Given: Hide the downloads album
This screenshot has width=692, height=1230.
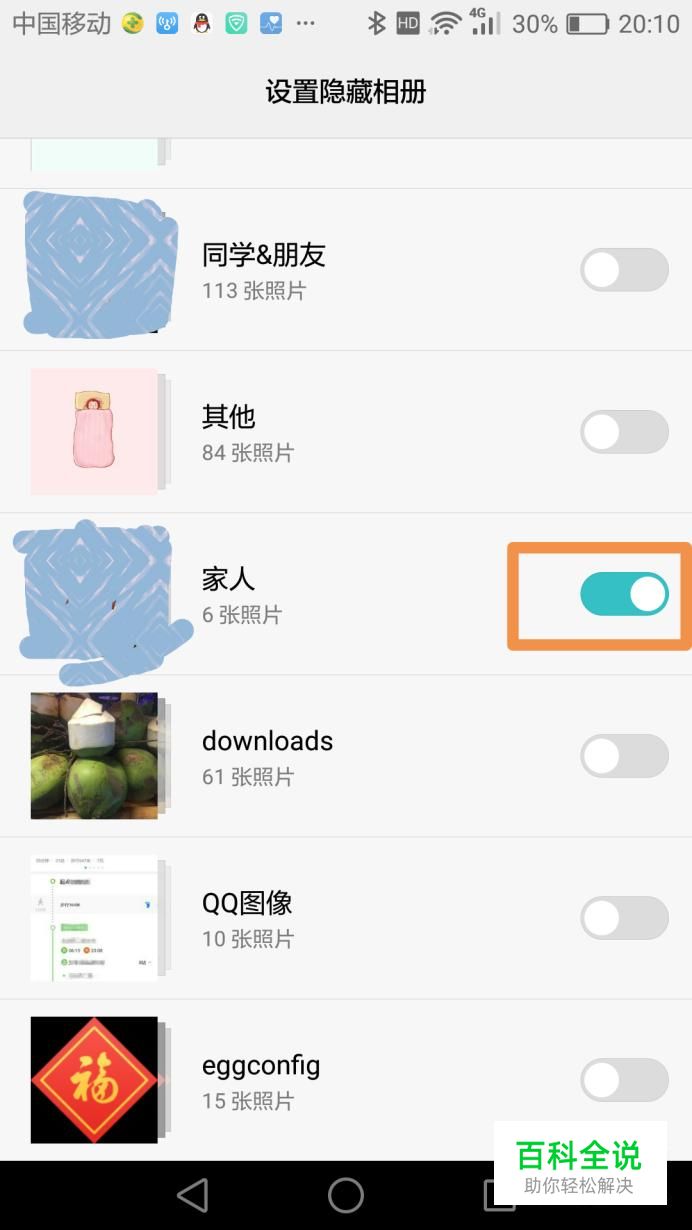Looking at the screenshot, I should (624, 756).
